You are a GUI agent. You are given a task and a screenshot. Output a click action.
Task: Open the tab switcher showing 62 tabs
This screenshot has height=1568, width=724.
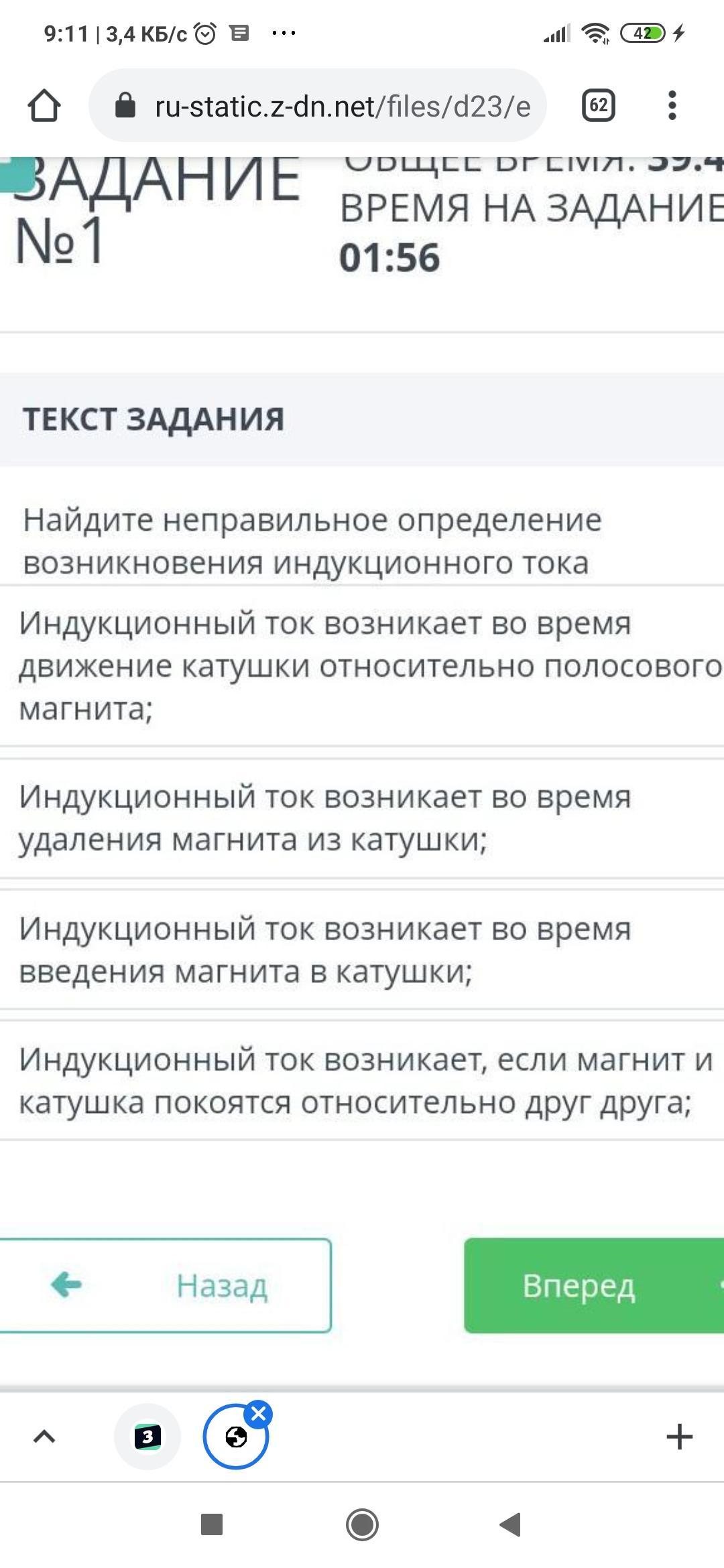tap(598, 106)
